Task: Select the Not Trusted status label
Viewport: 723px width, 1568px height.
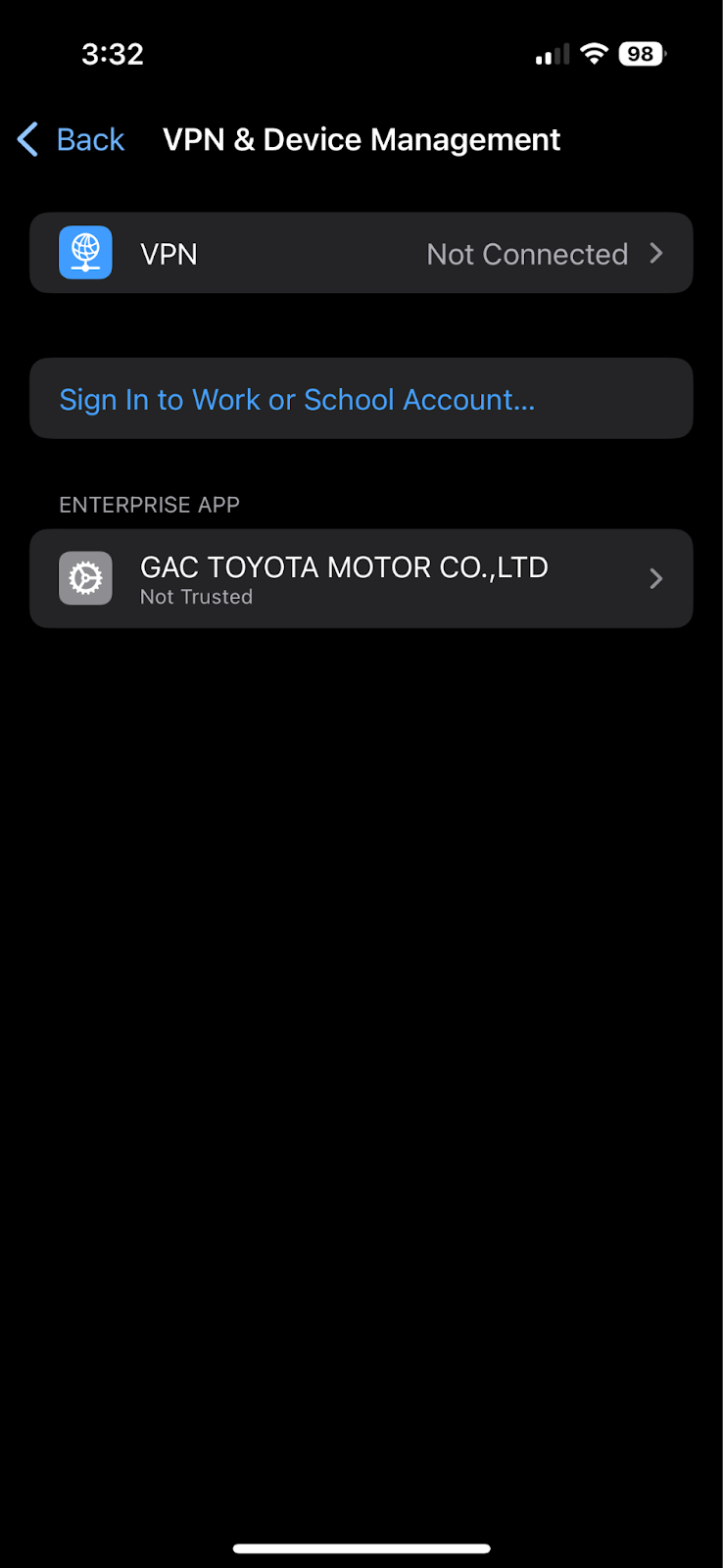Action: click(x=196, y=596)
